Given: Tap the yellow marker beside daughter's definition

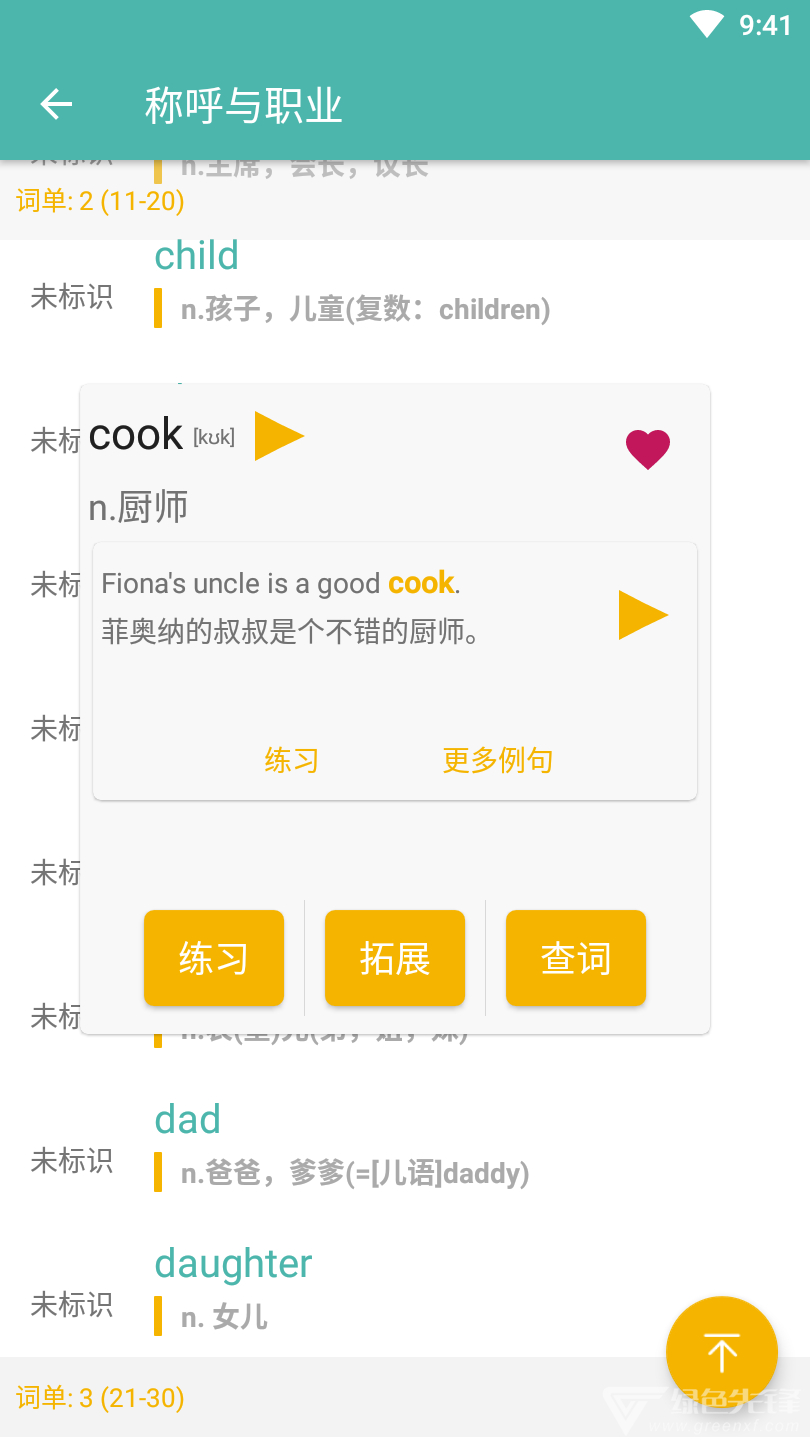Looking at the screenshot, I should click(x=160, y=1317).
